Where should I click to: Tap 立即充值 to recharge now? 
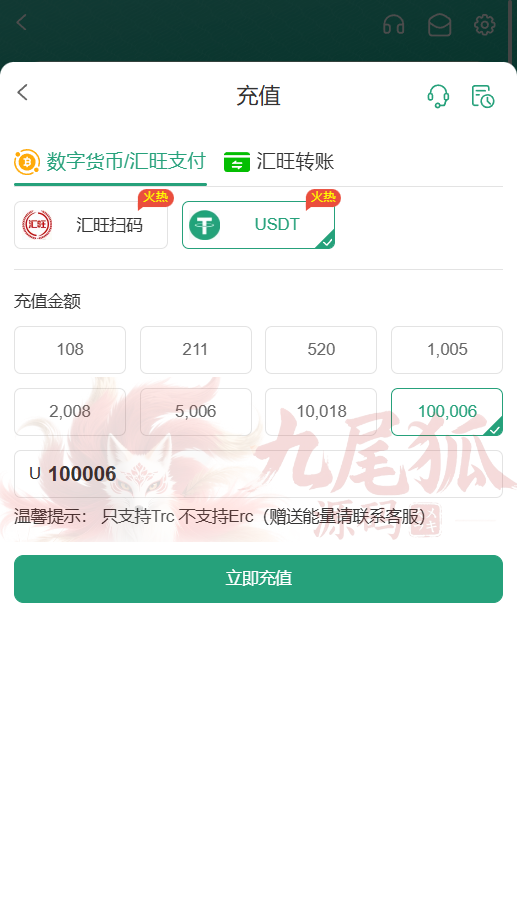coord(258,579)
